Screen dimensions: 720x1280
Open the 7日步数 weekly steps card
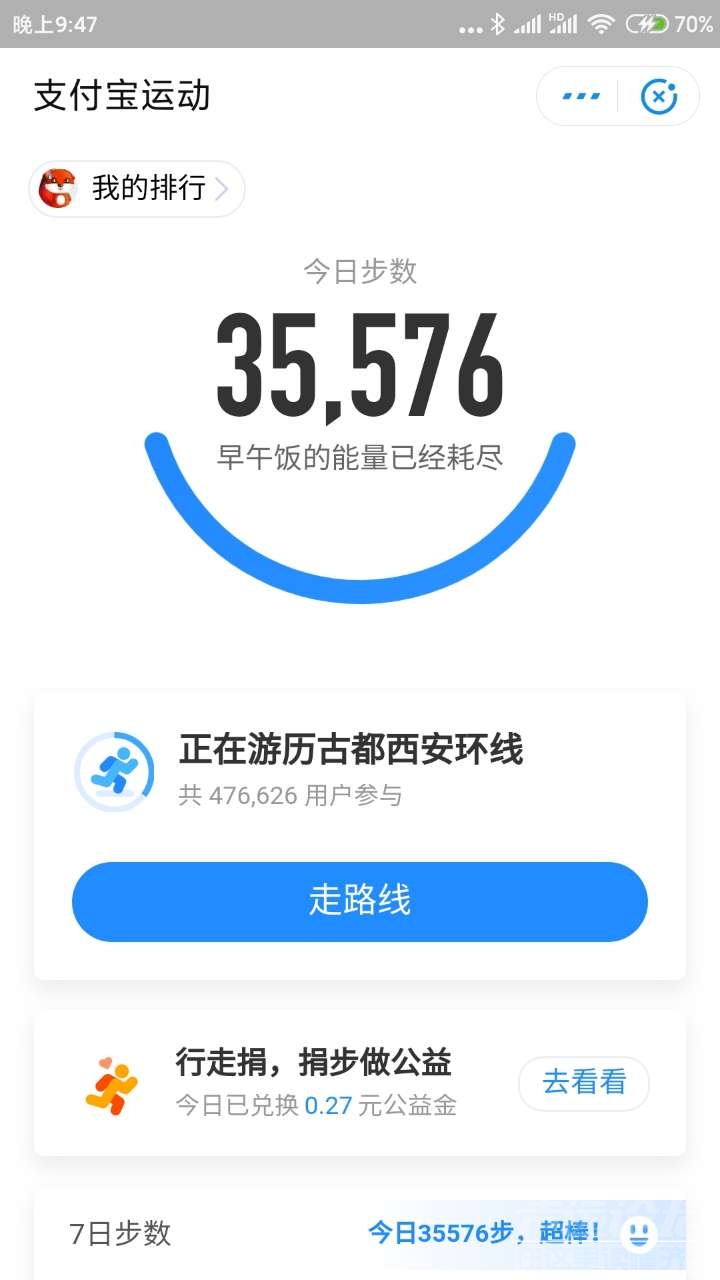coord(200,1232)
